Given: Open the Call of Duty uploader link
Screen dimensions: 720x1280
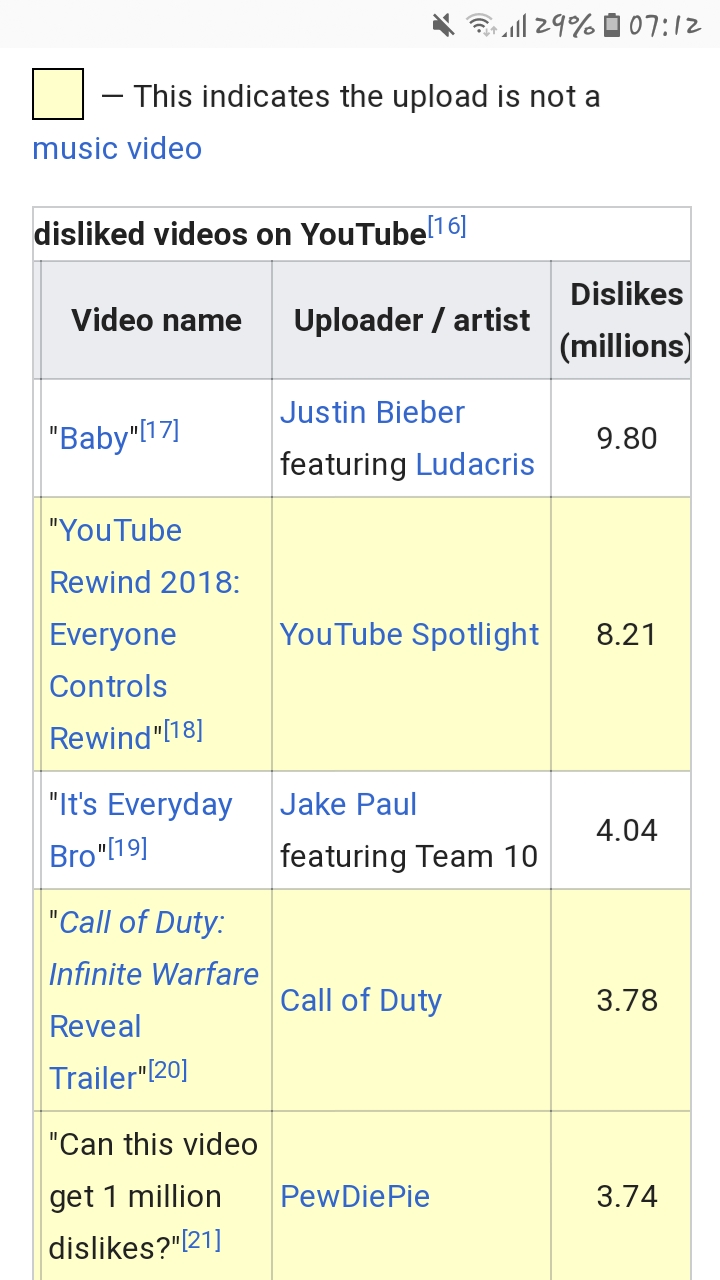Looking at the screenshot, I should click(x=360, y=1000).
